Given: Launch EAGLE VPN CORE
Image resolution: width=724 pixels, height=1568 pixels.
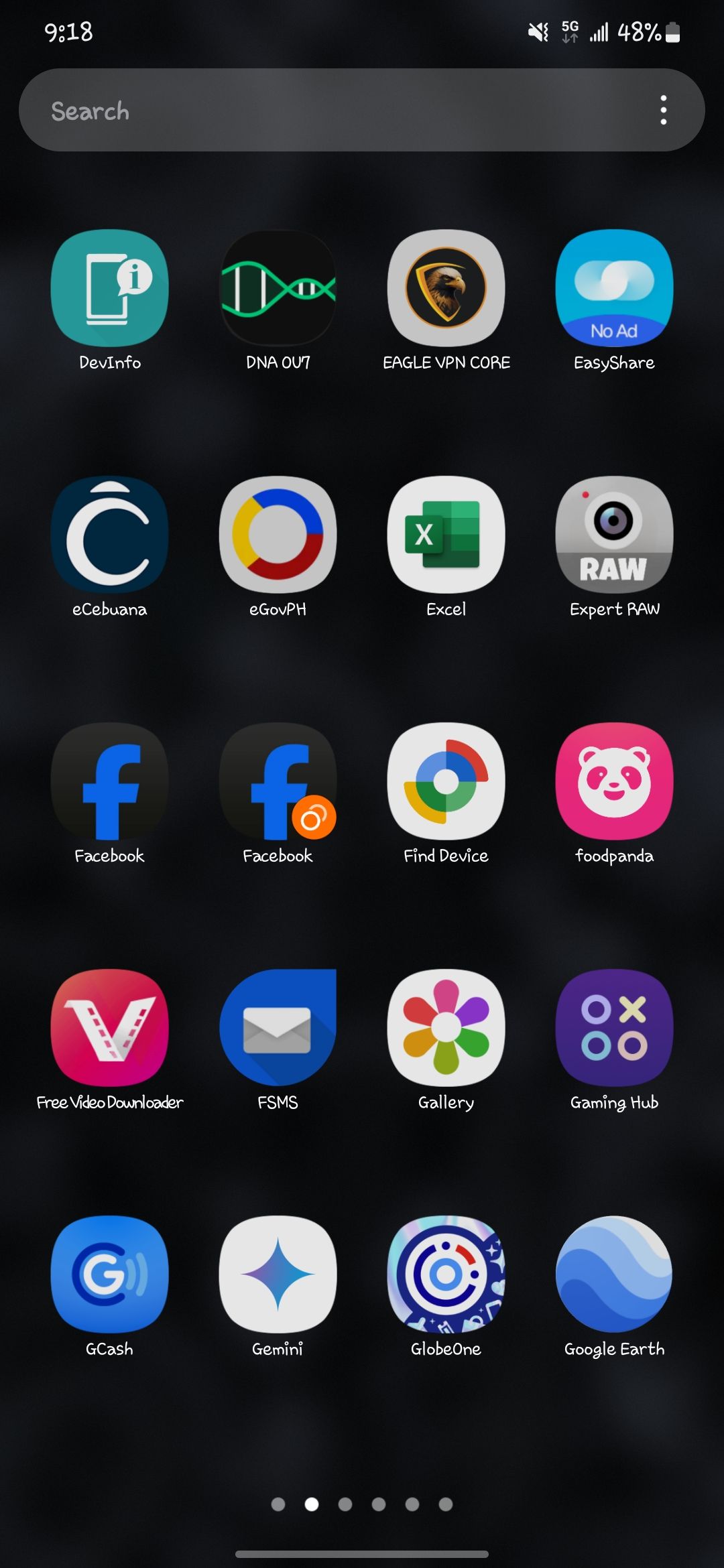Looking at the screenshot, I should (446, 288).
